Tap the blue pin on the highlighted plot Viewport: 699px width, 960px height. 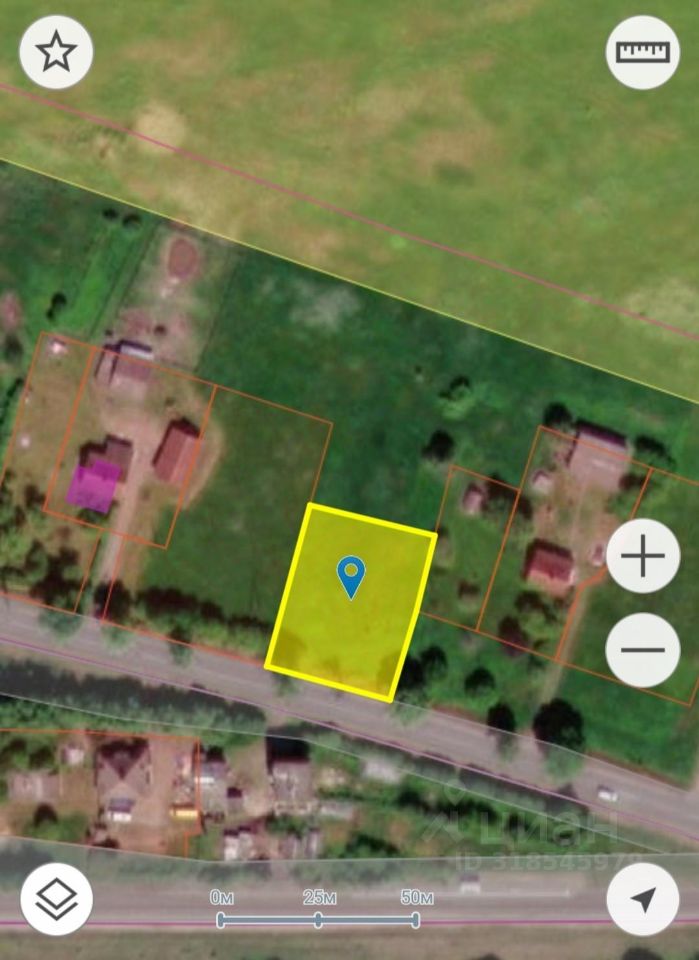pyautogui.click(x=351, y=575)
